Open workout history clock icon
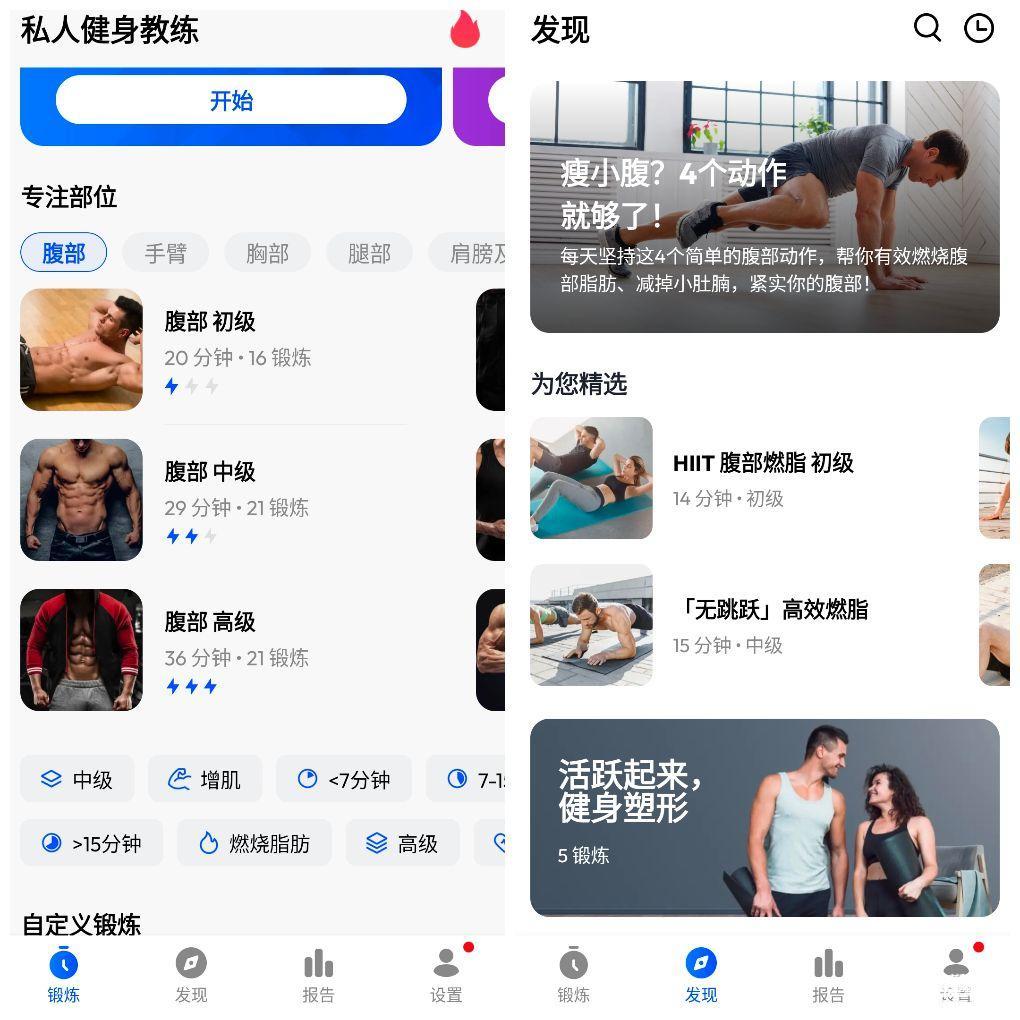1020x1020 pixels. (979, 28)
